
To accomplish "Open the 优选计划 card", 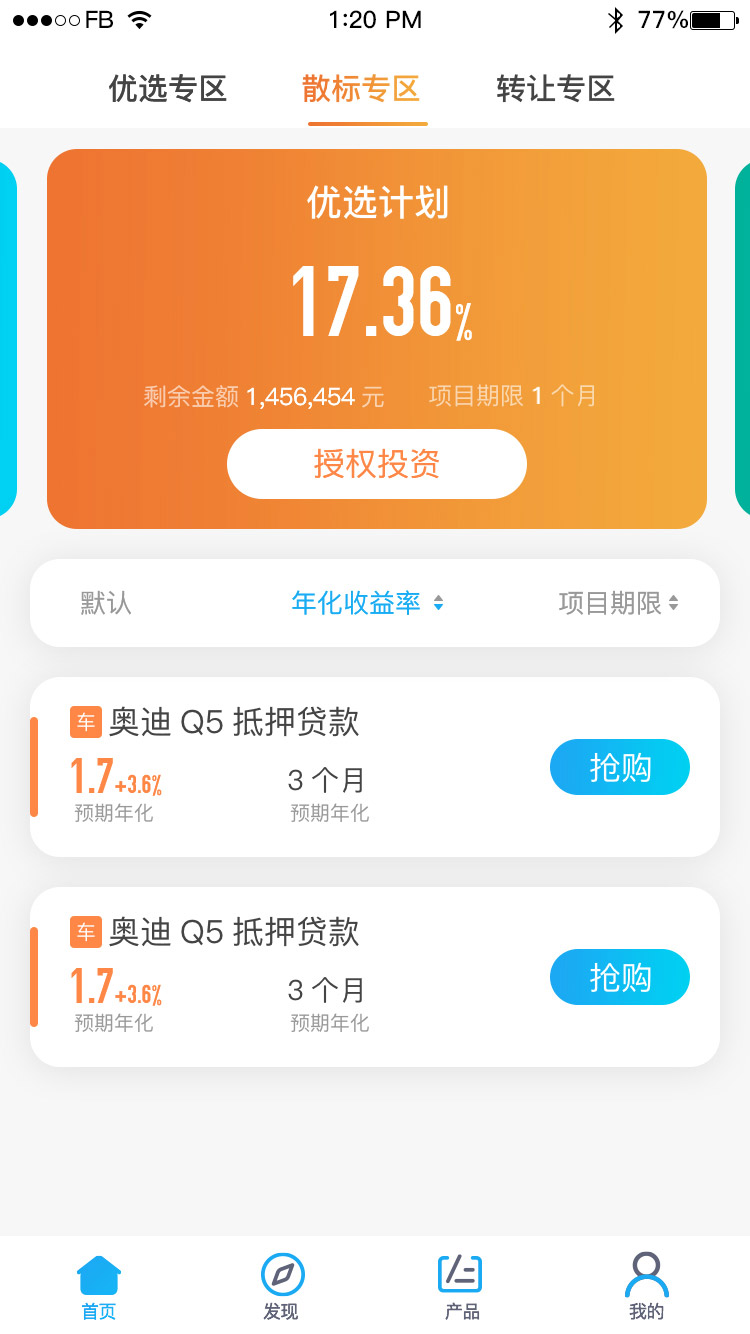I will 377,339.
